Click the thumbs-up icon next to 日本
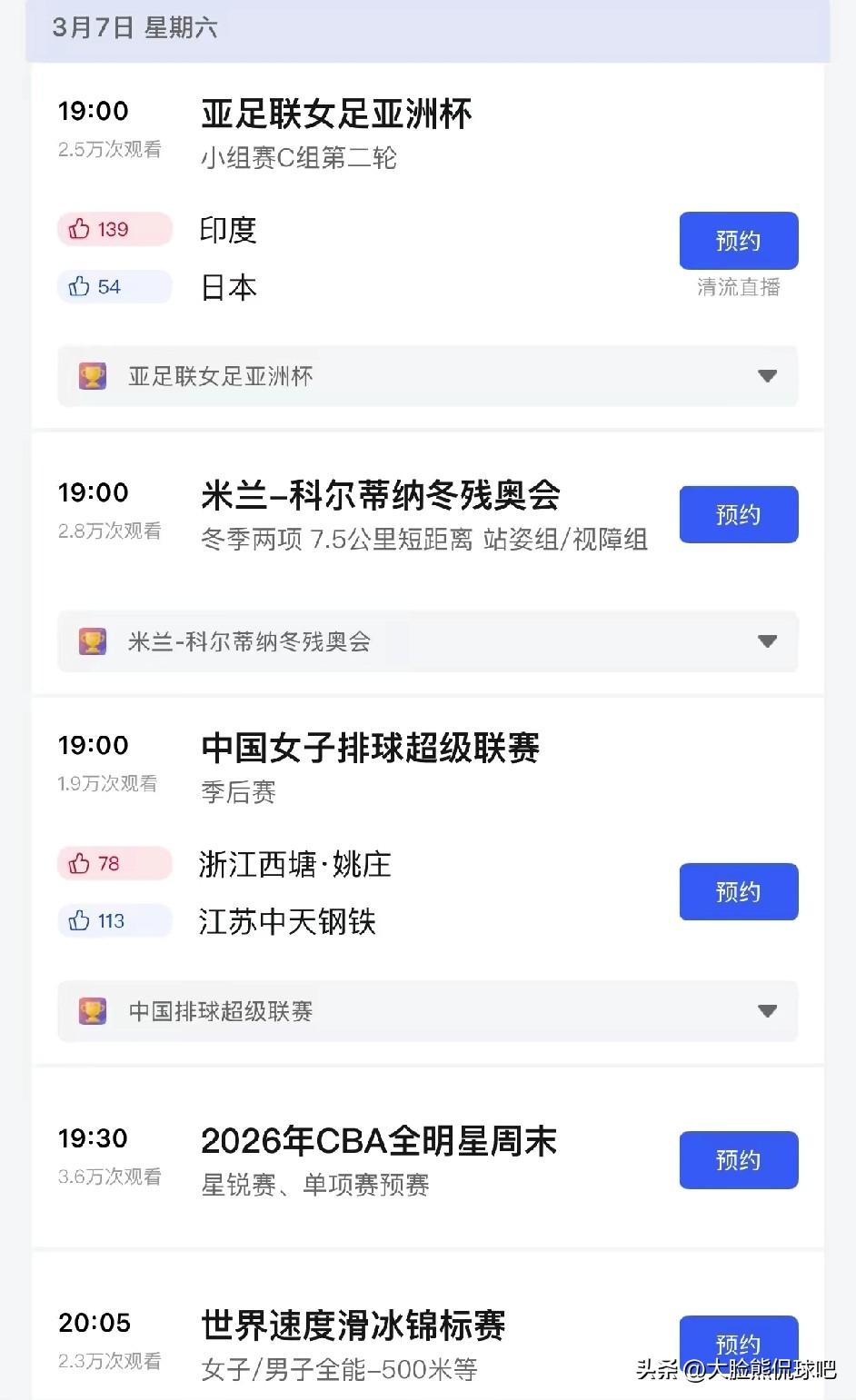Screen dimensions: 856x1400 [80, 286]
